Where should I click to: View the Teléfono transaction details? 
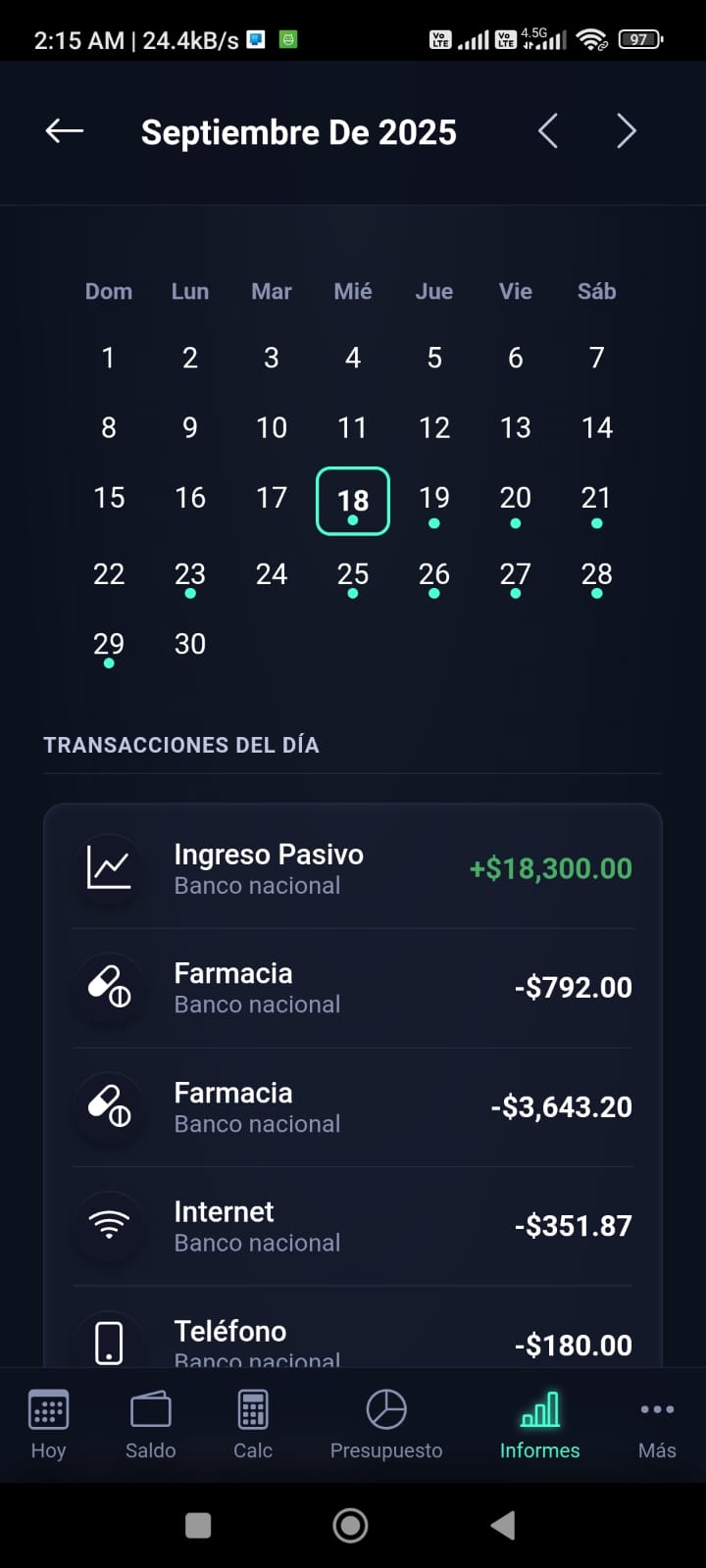pyautogui.click(x=353, y=1341)
